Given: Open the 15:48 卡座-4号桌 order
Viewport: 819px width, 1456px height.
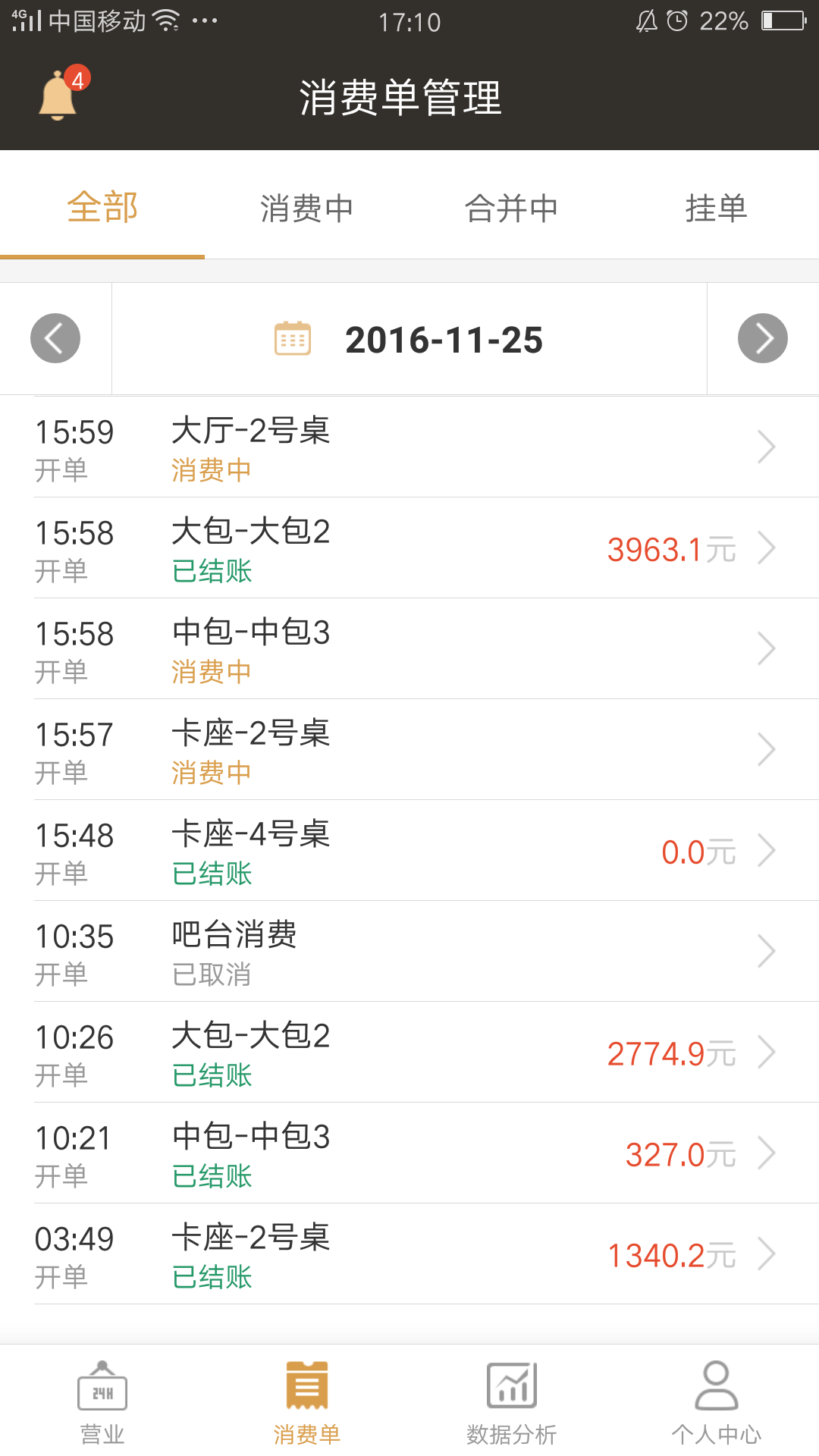Looking at the screenshot, I should (409, 851).
